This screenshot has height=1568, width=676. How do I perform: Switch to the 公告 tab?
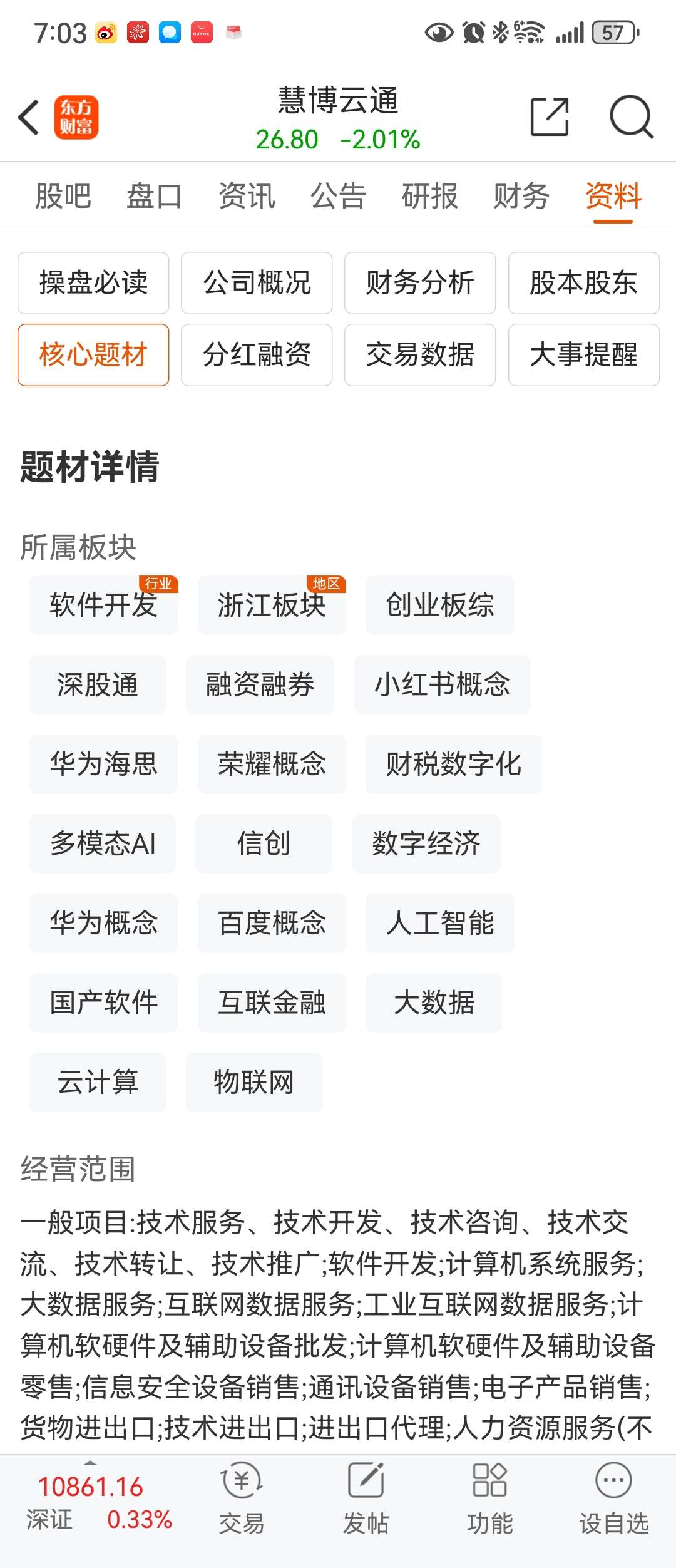point(337,196)
